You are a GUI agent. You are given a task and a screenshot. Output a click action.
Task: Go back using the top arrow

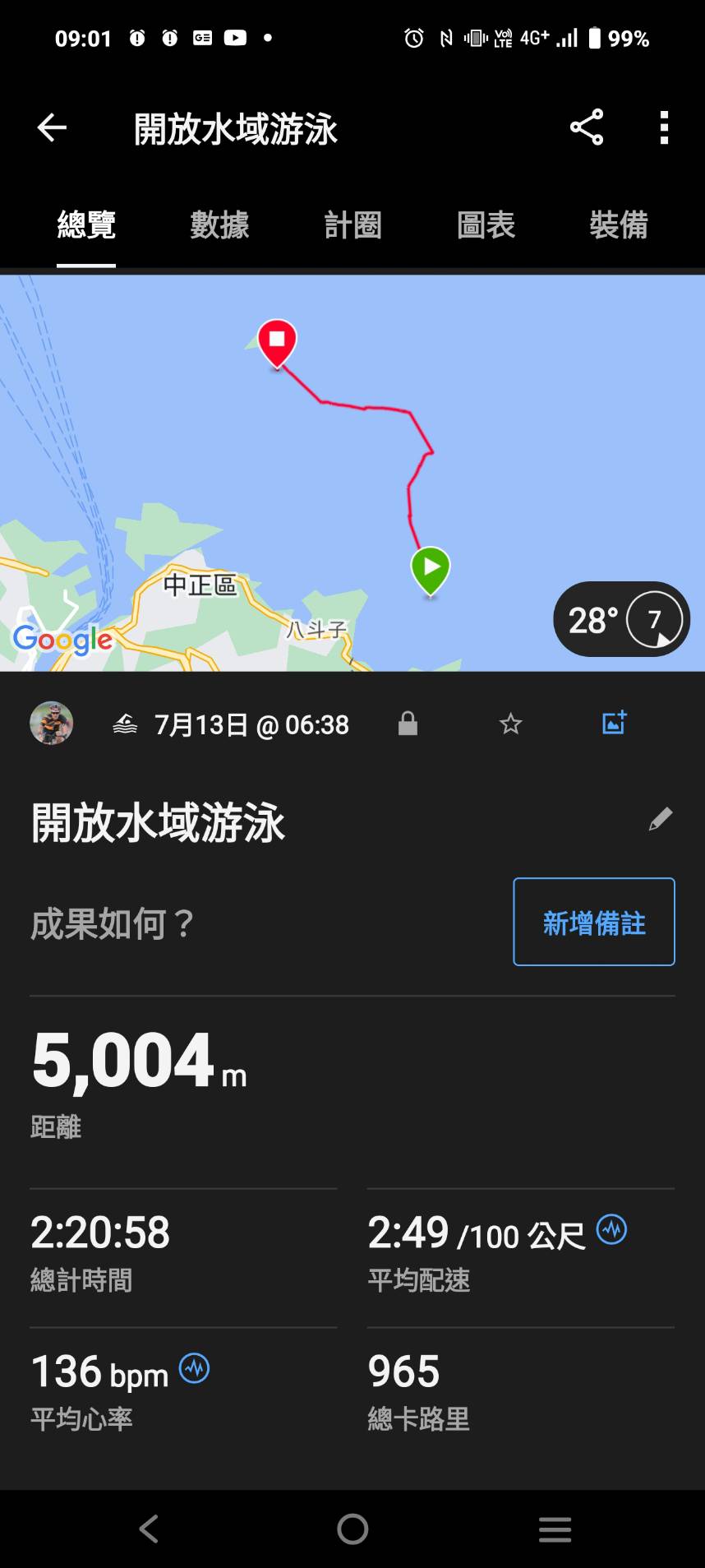point(52,128)
